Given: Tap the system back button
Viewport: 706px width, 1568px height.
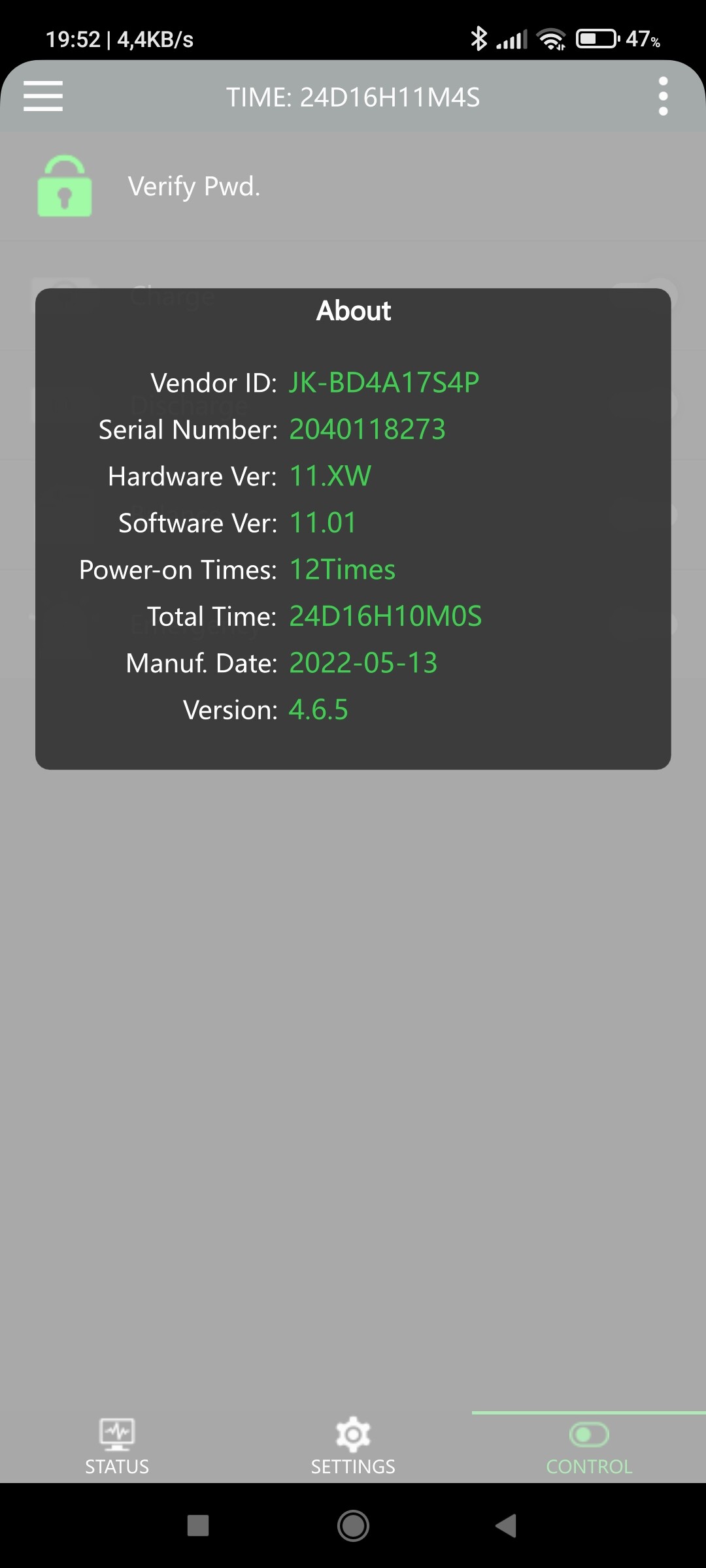Looking at the screenshot, I should coord(507,1526).
